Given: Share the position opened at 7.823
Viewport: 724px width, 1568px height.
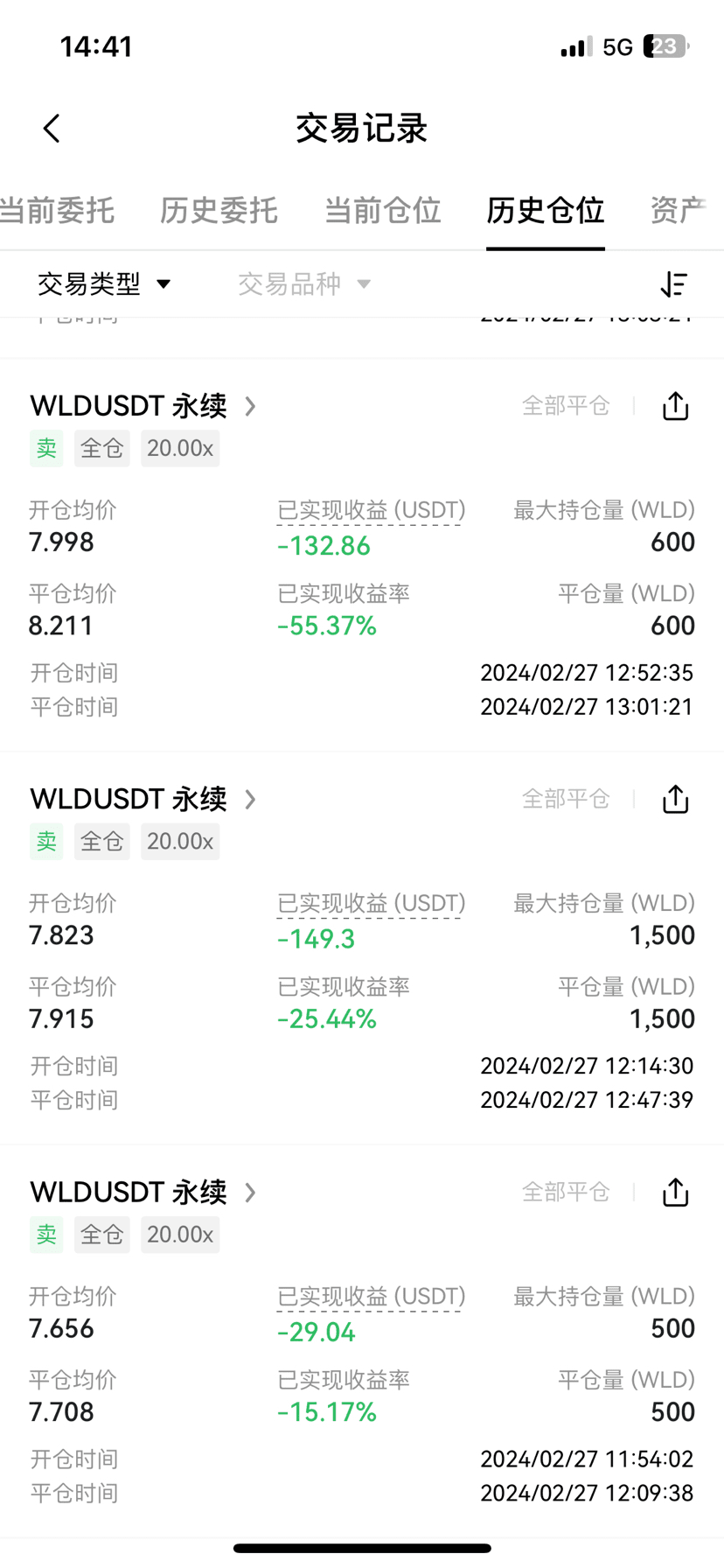Looking at the screenshot, I should 675,799.
